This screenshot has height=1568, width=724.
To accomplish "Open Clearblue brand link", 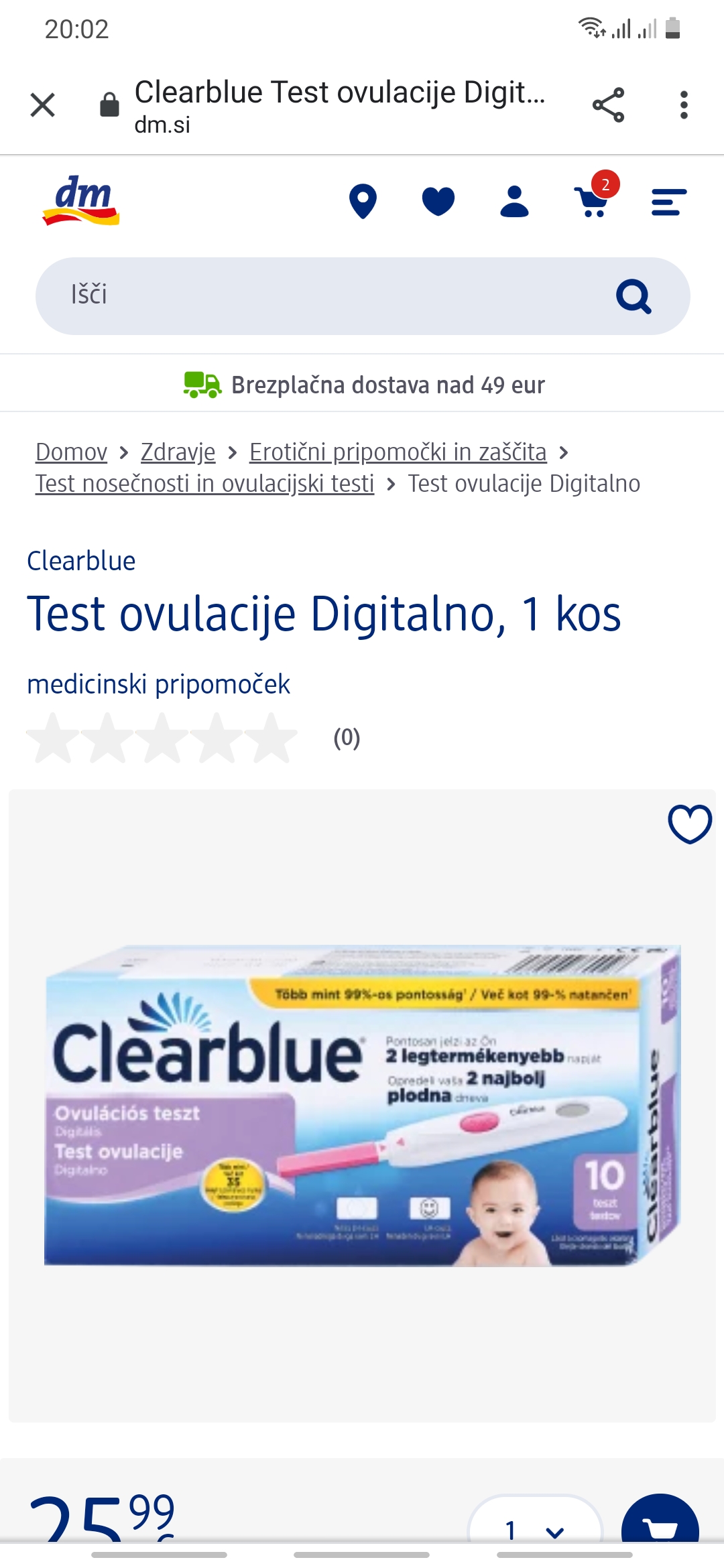I will click(x=81, y=561).
